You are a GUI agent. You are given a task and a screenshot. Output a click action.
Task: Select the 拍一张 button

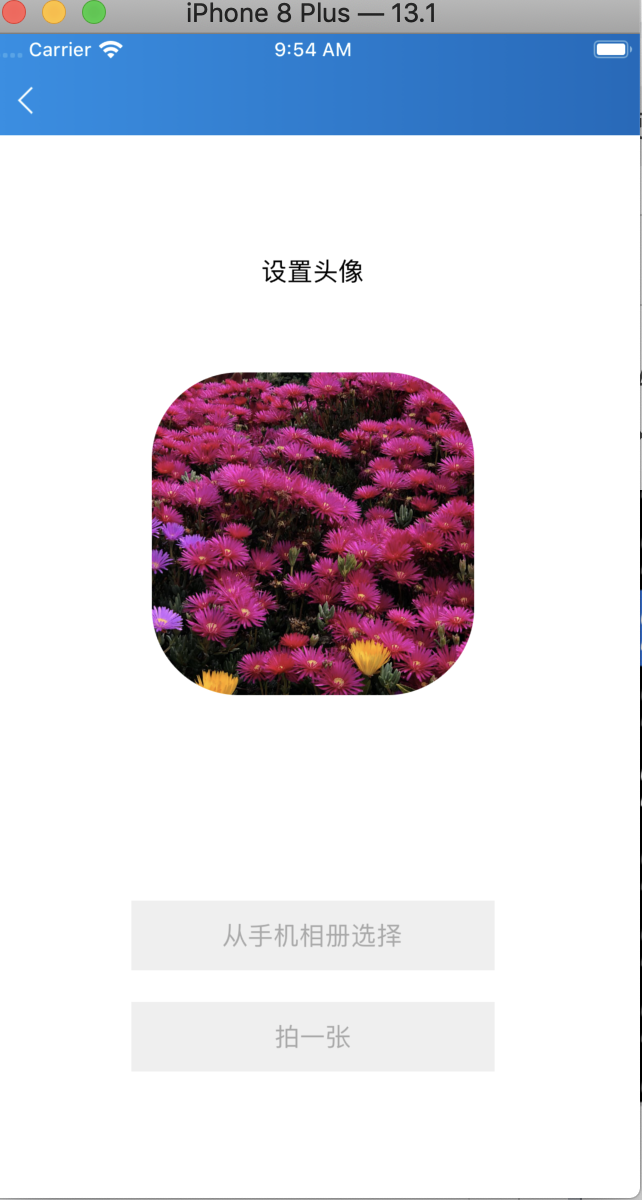pos(312,1036)
